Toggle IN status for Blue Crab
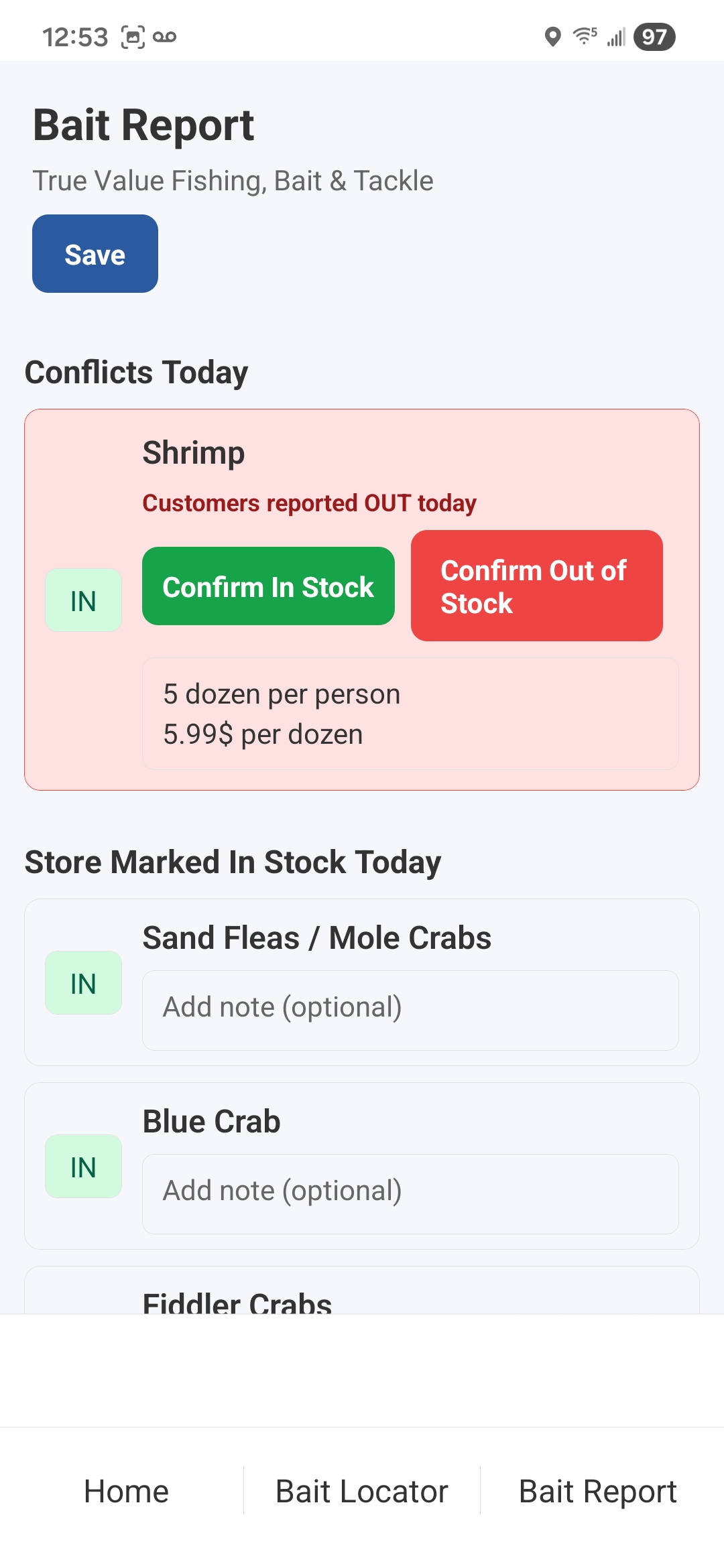 click(x=82, y=1166)
